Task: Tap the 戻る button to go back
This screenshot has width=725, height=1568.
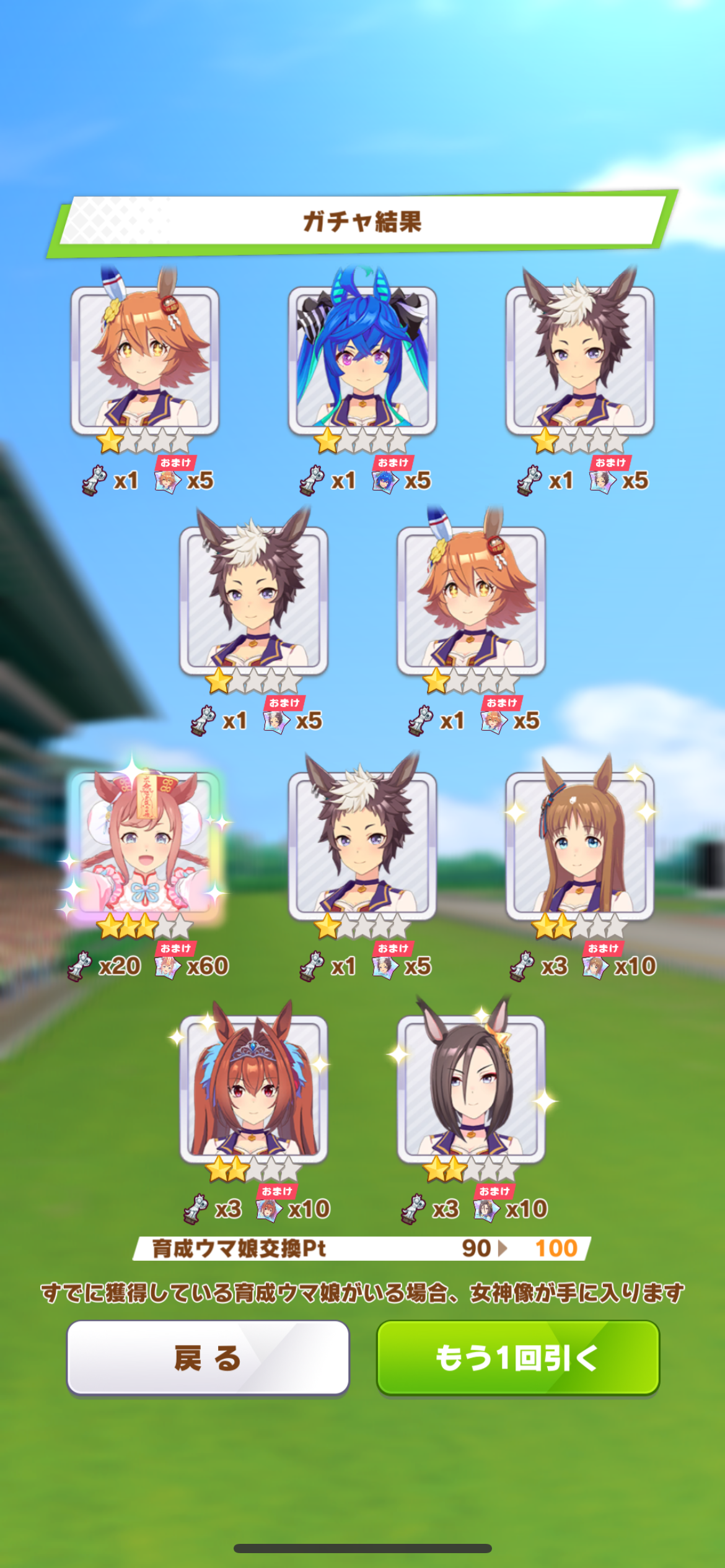Action: [x=208, y=1358]
